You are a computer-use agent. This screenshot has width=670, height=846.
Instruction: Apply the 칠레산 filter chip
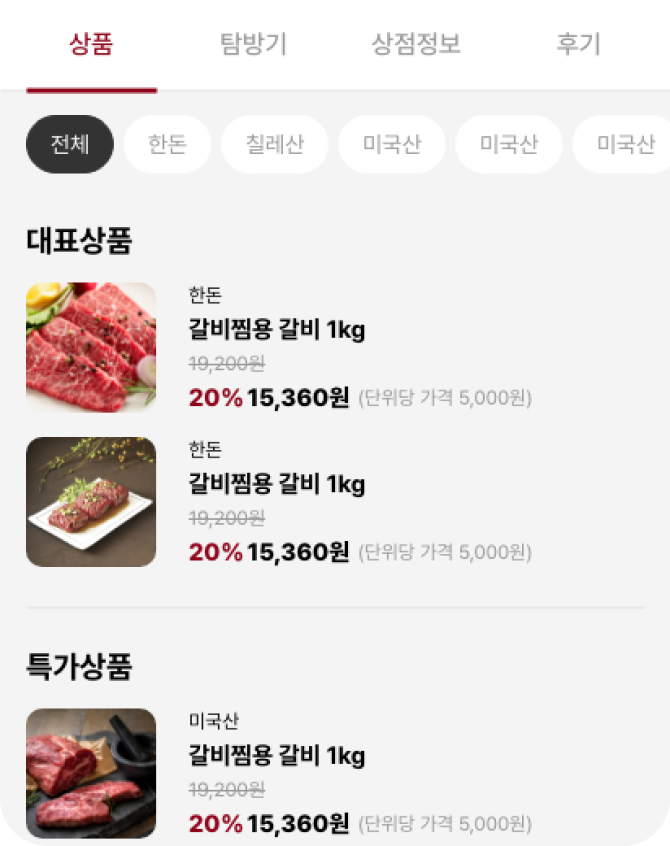pyautogui.click(x=274, y=144)
